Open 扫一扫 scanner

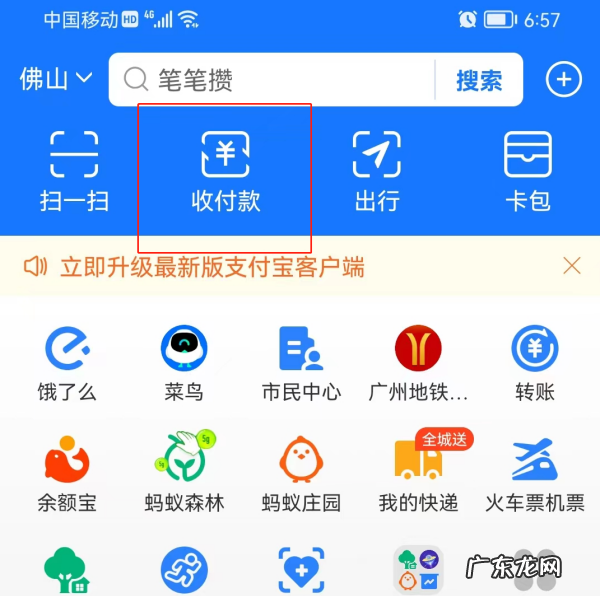(x=74, y=171)
